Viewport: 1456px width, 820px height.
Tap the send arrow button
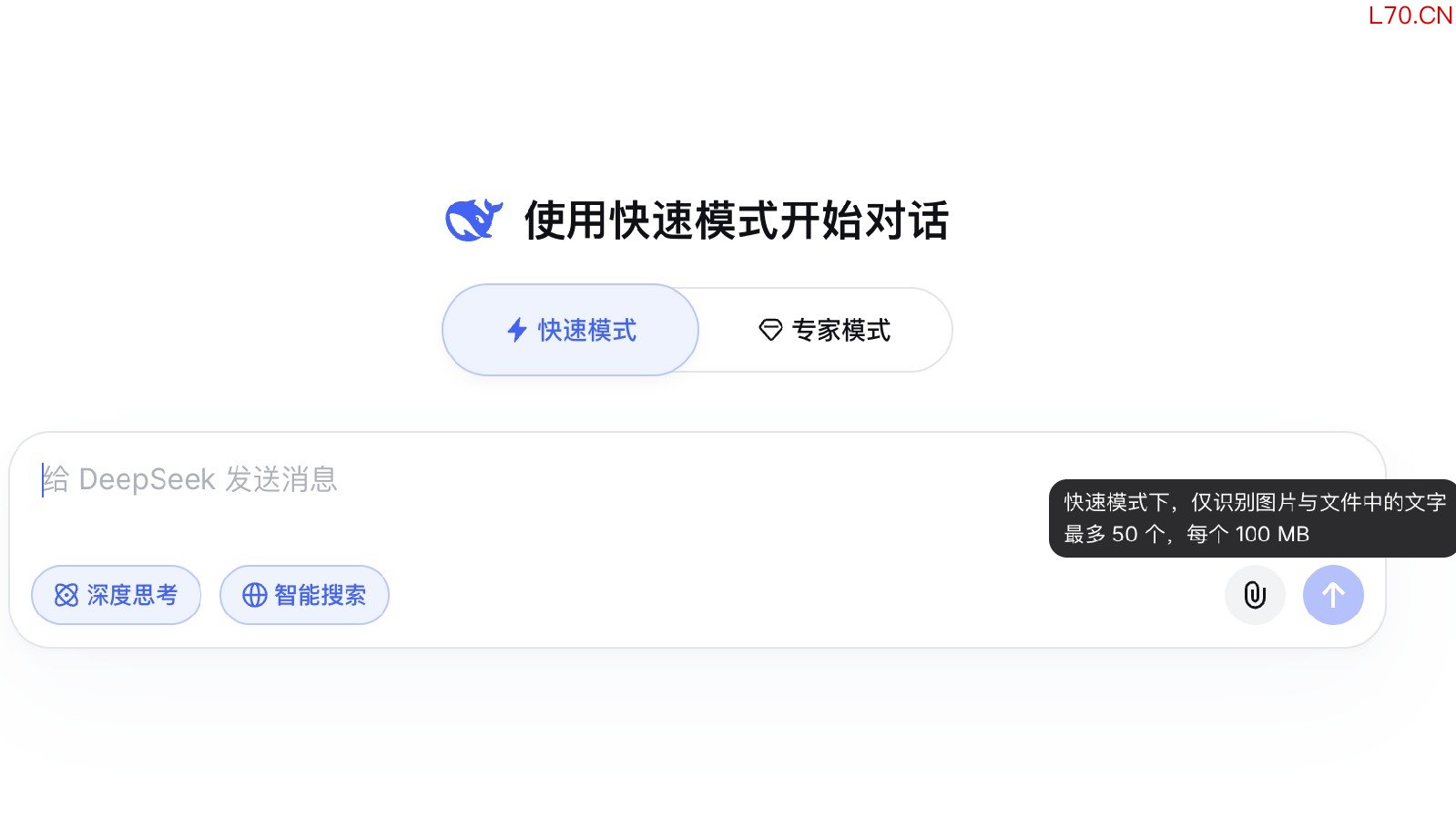(1333, 595)
